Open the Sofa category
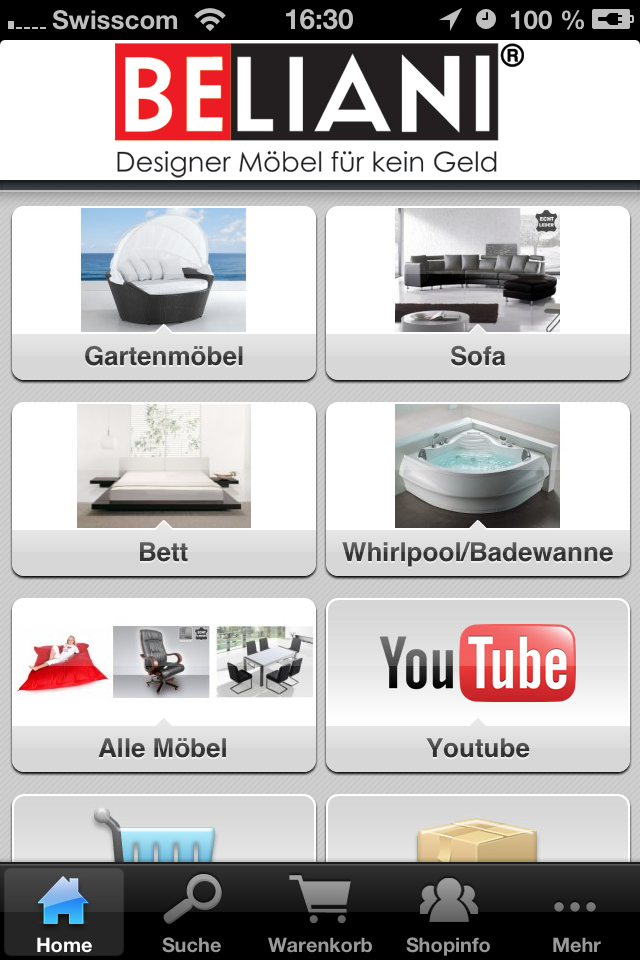The height and width of the screenshot is (960, 640). (477, 293)
